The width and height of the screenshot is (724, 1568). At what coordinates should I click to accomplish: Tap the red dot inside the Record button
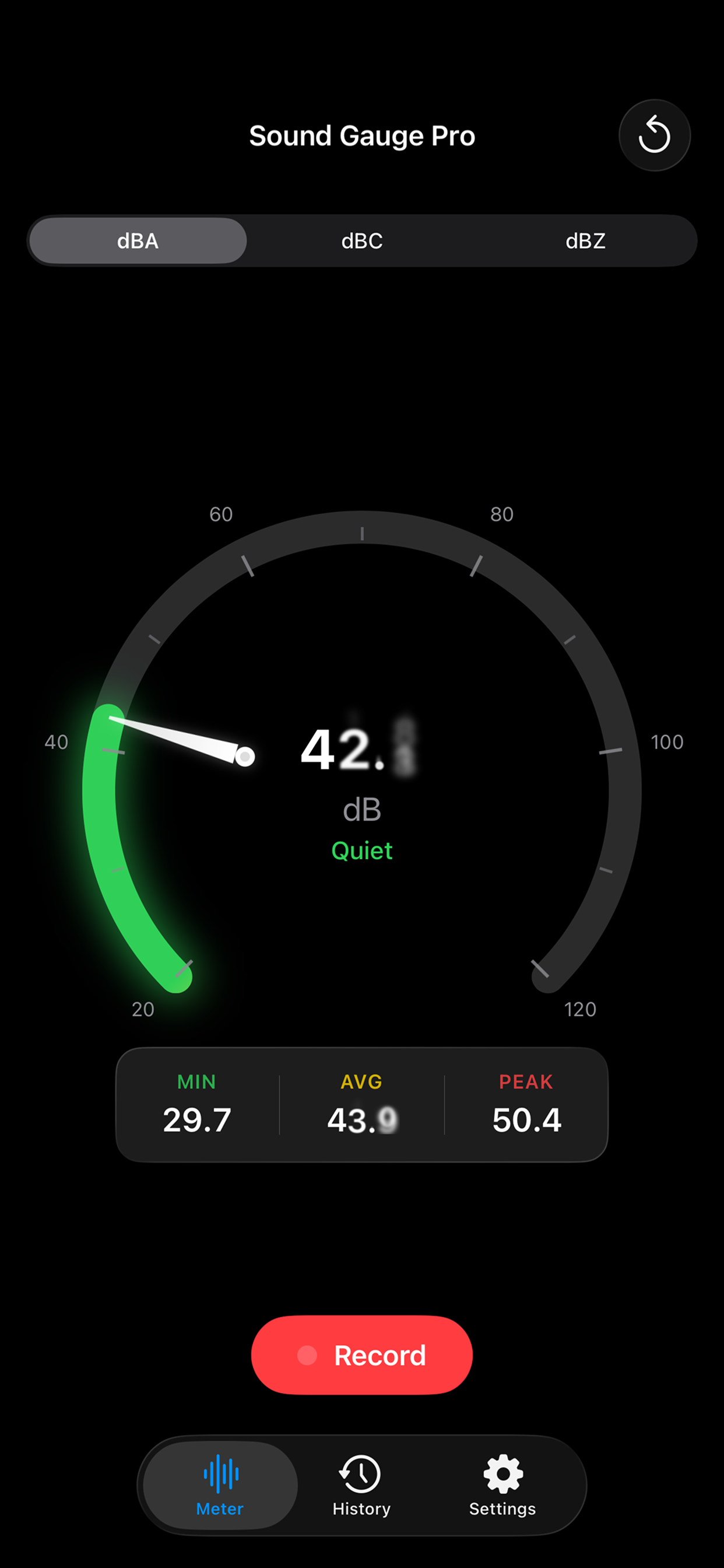[x=307, y=1356]
